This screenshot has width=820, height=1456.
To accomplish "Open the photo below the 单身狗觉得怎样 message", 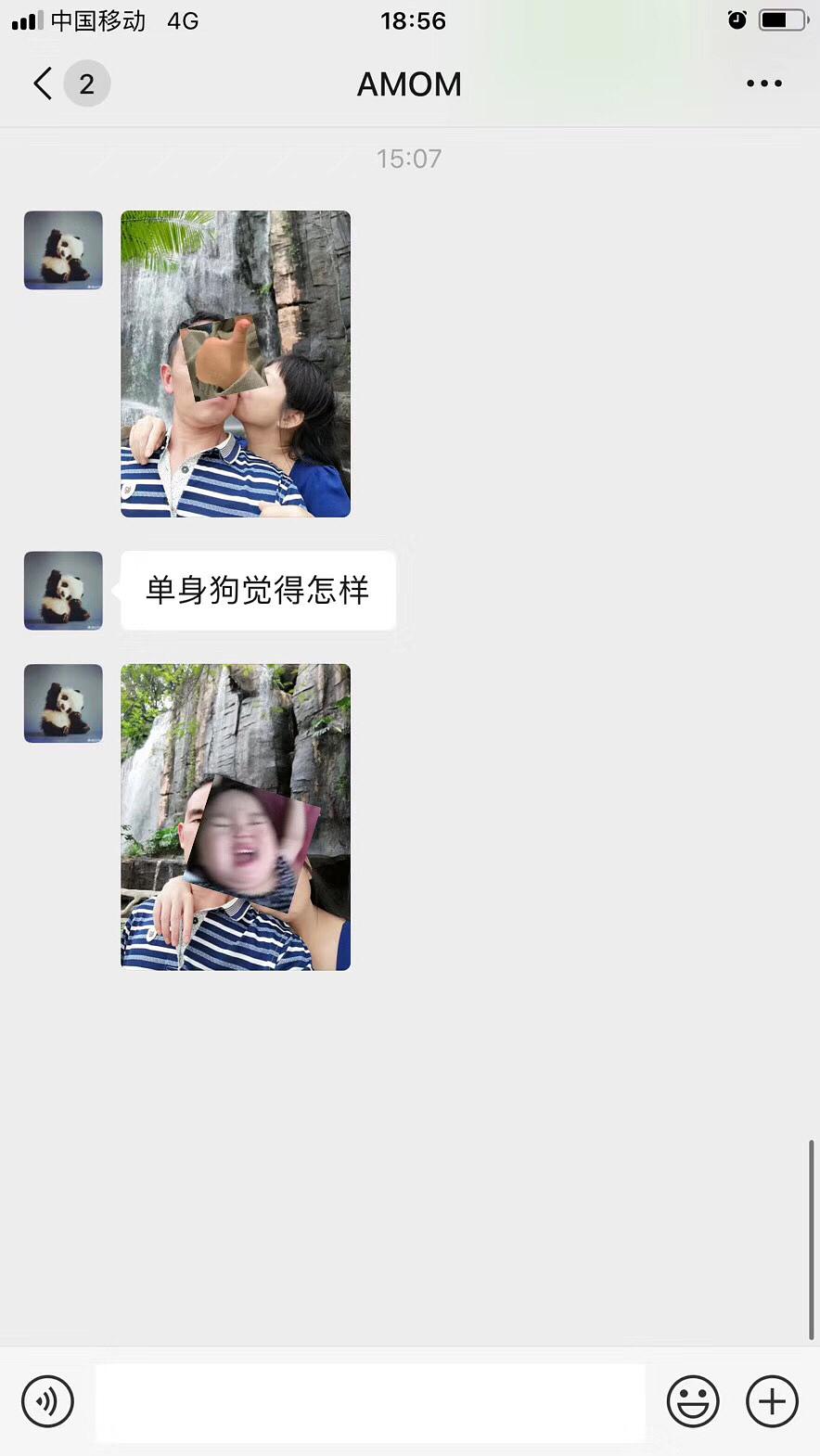I will coord(236,817).
